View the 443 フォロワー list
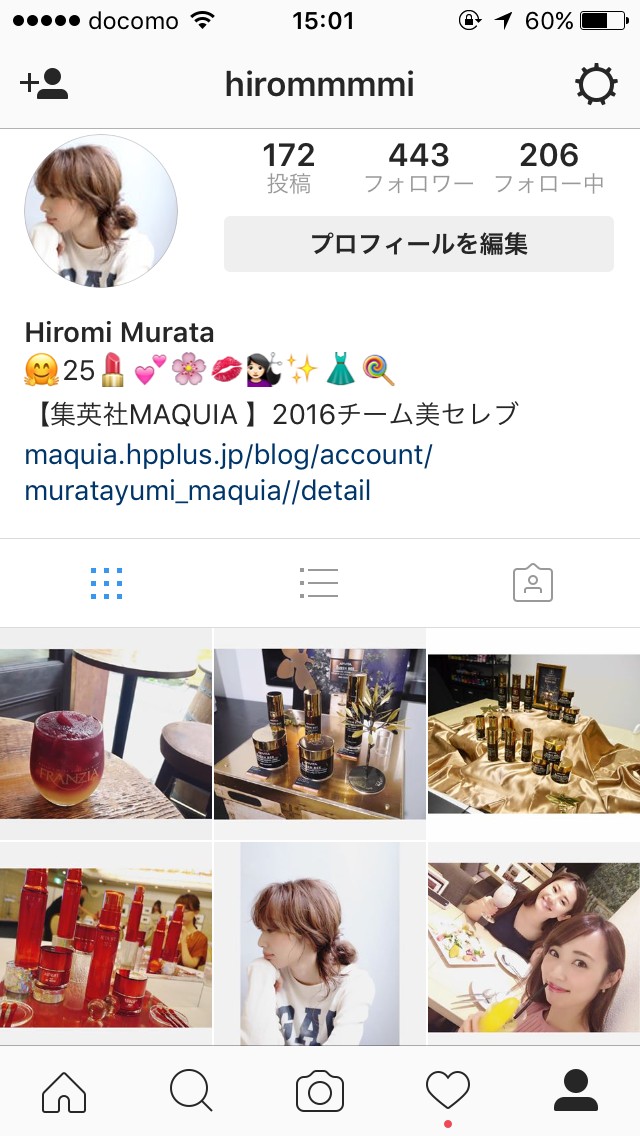 click(x=418, y=167)
